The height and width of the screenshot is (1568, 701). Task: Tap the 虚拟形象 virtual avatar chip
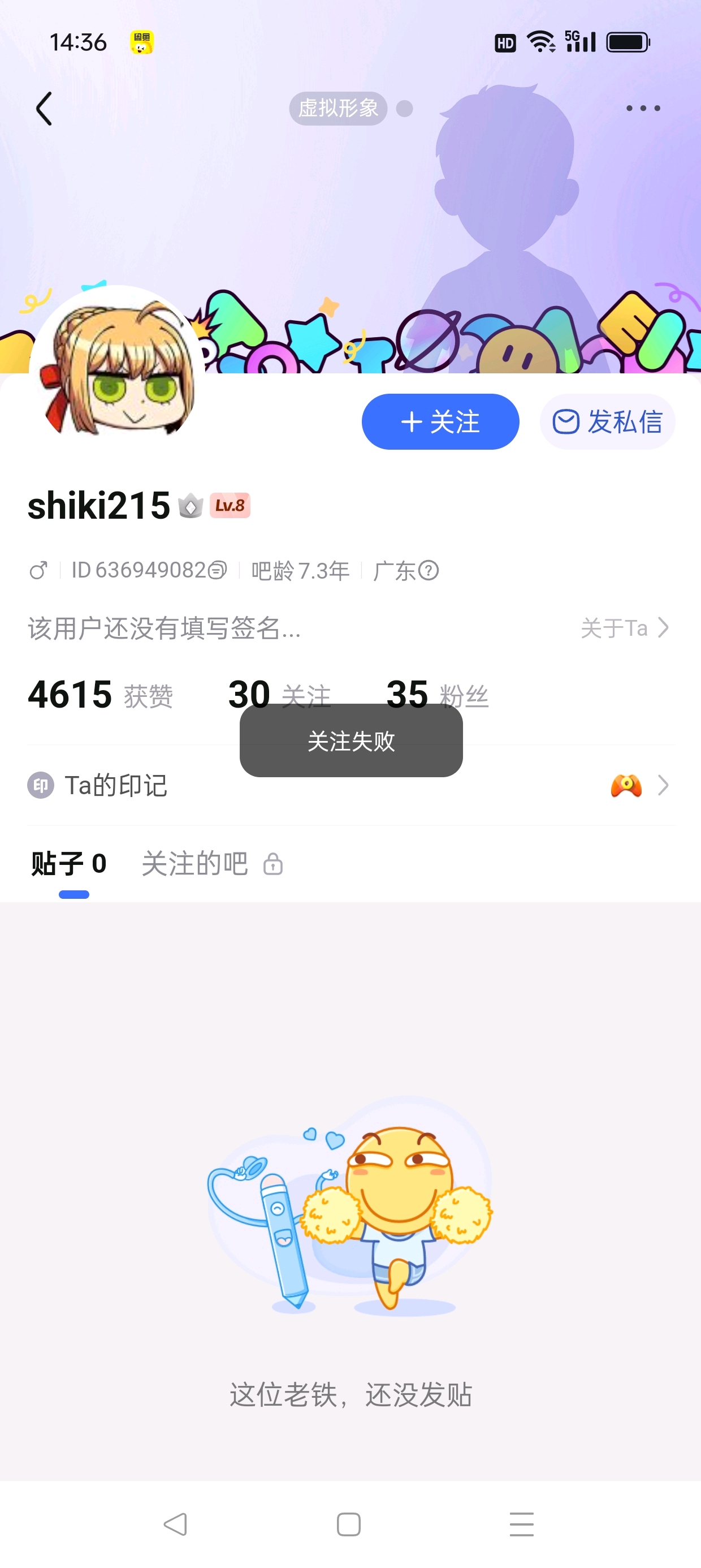pyautogui.click(x=337, y=109)
